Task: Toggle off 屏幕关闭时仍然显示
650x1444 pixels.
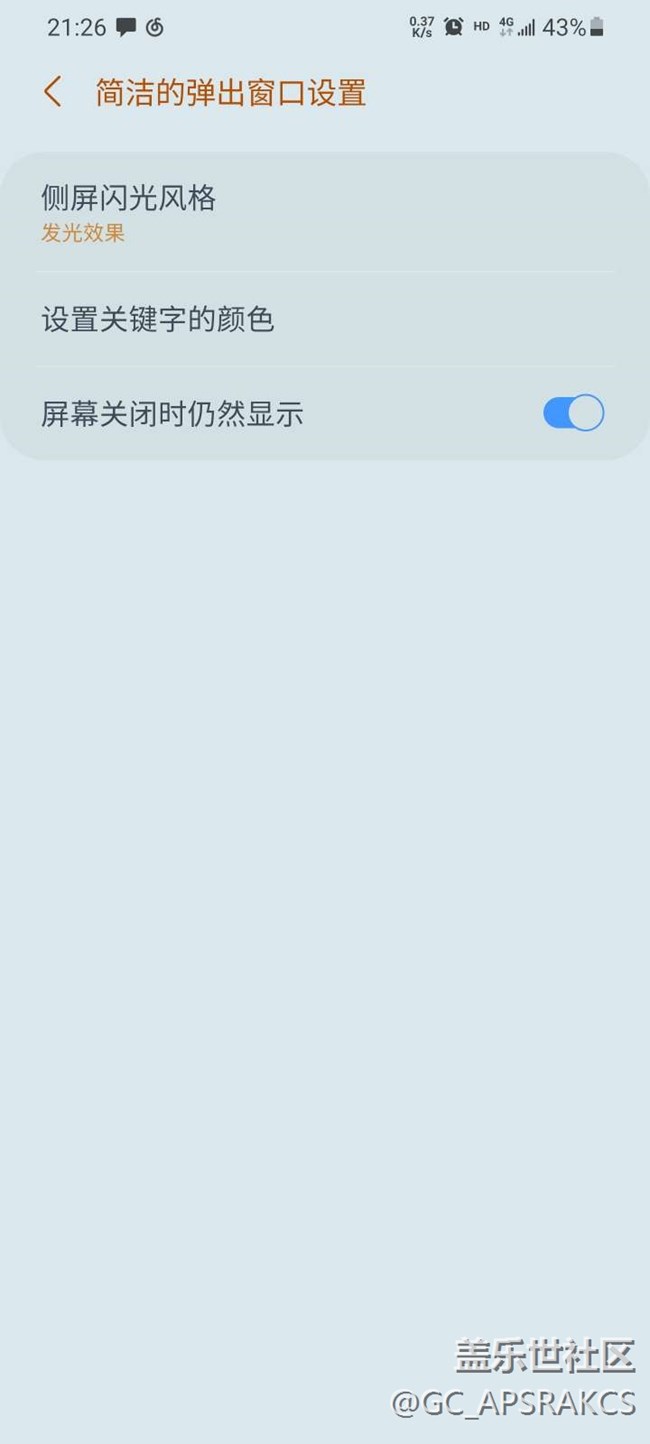Action: click(x=573, y=413)
